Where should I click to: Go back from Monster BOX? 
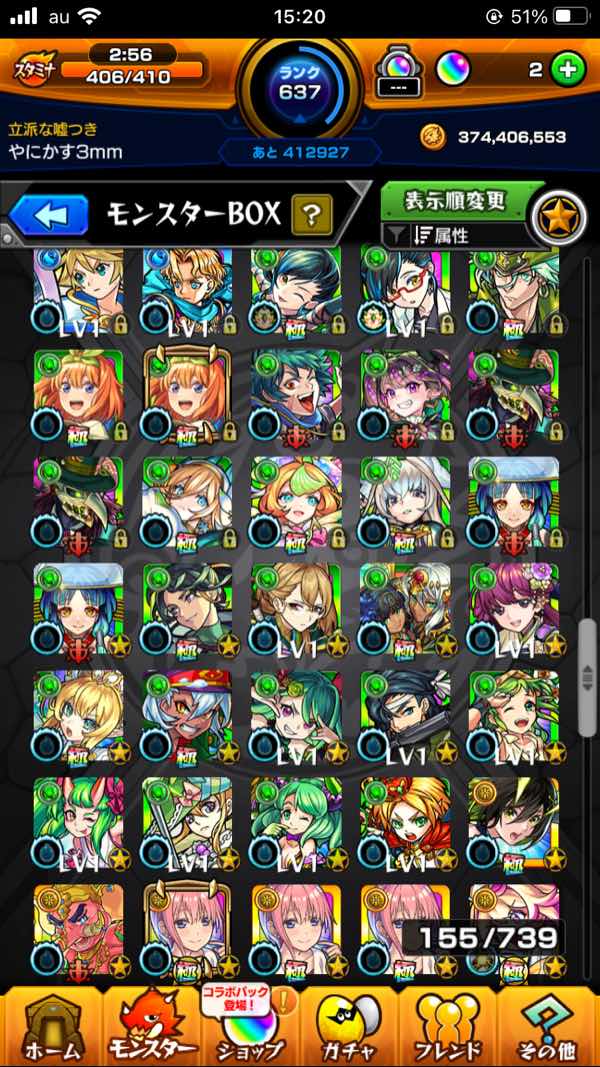(48, 215)
